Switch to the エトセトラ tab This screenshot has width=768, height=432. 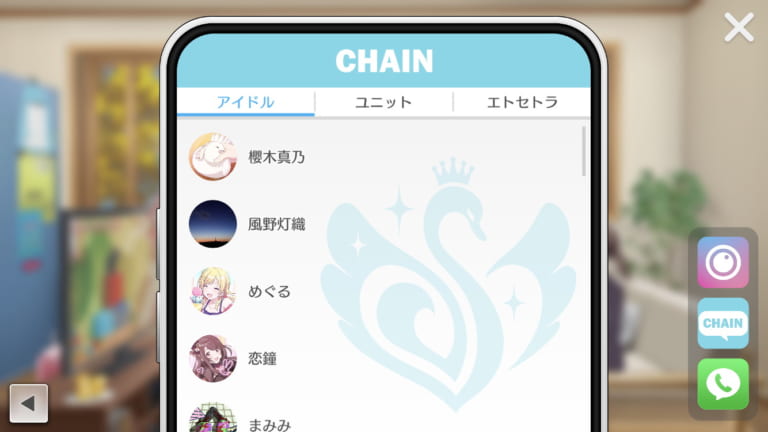521,102
